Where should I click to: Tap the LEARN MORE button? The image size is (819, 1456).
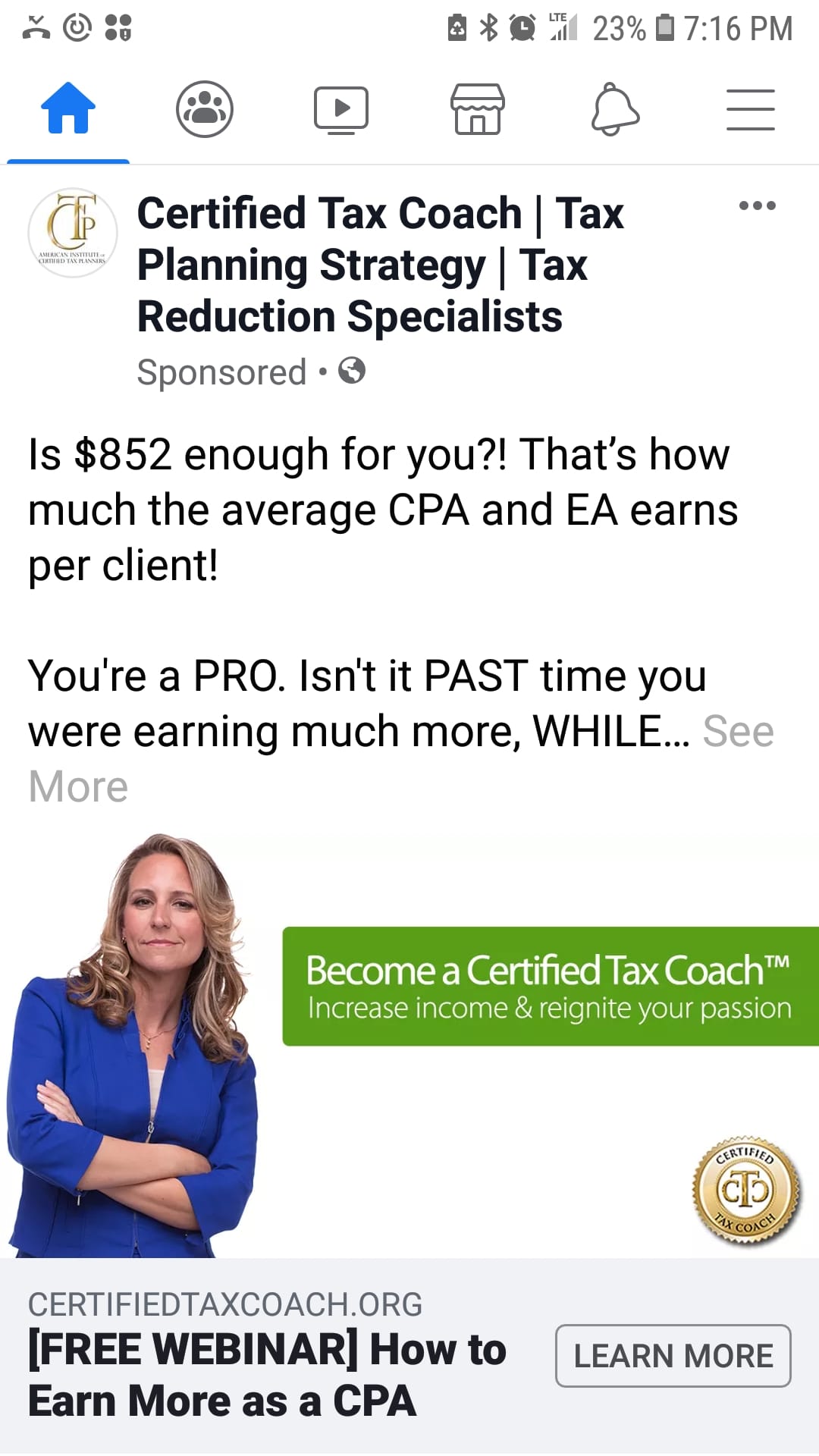pyautogui.click(x=673, y=1356)
